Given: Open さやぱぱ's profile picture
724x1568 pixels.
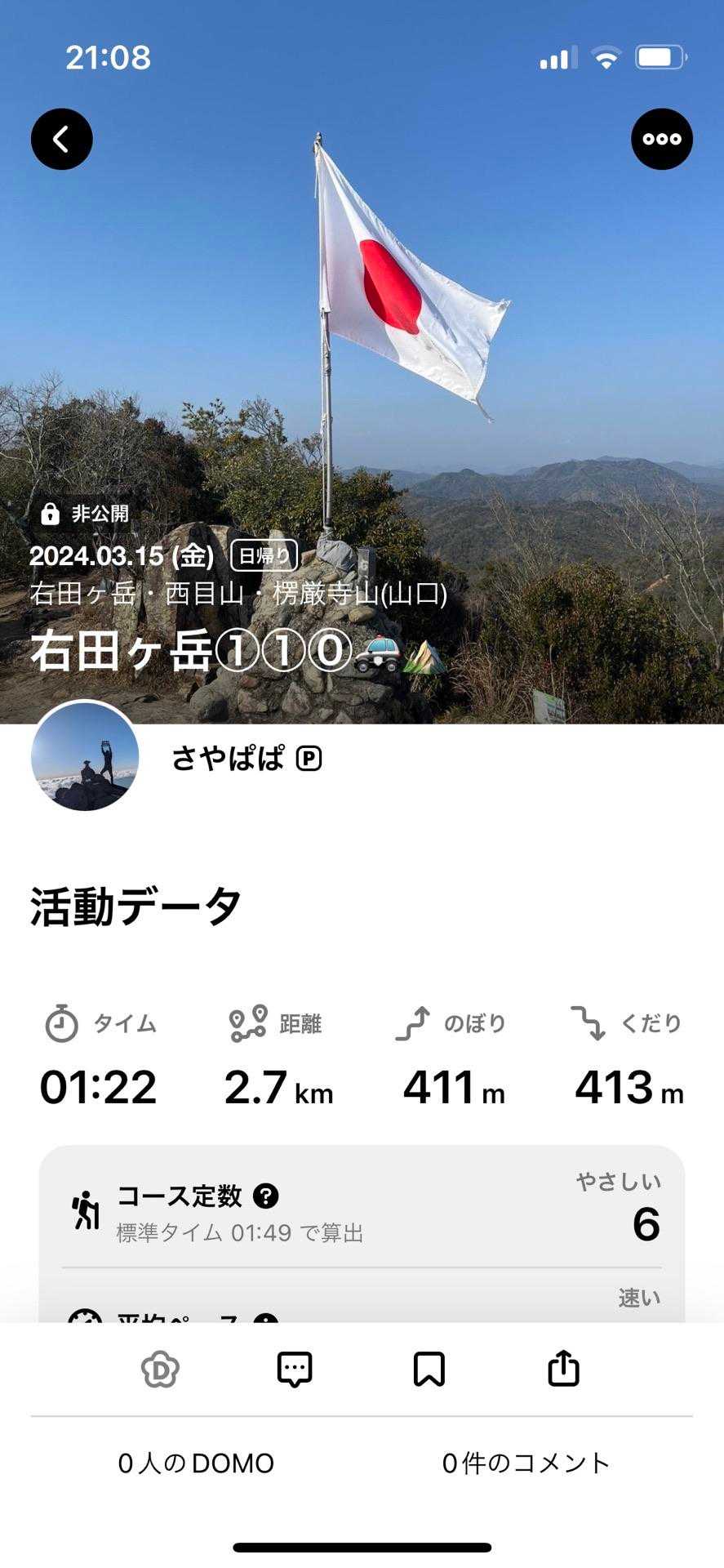Looking at the screenshot, I should [85, 755].
